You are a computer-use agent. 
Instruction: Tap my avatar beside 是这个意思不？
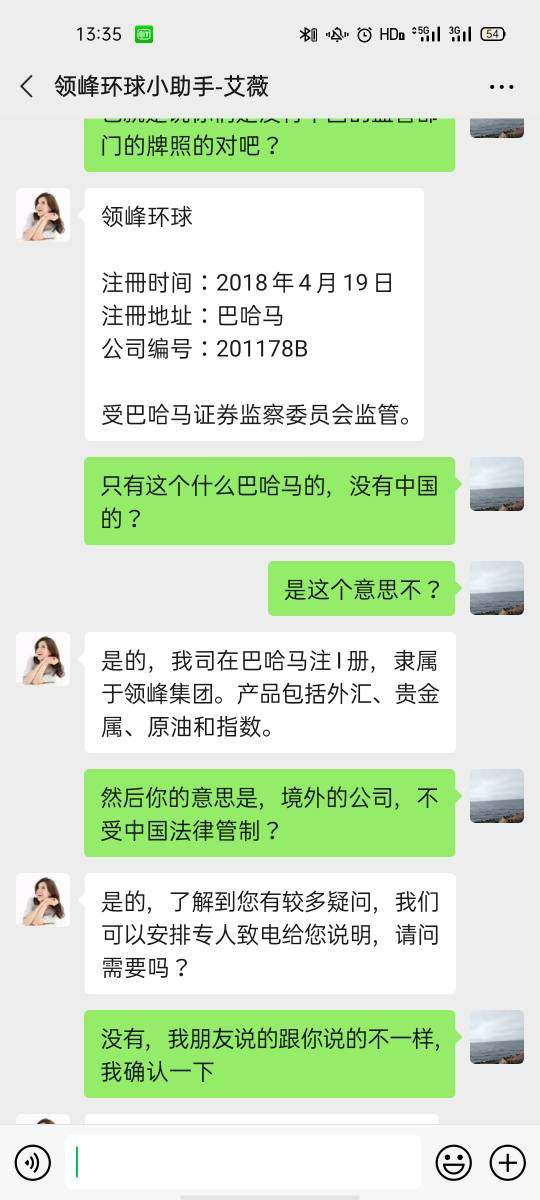click(x=497, y=588)
